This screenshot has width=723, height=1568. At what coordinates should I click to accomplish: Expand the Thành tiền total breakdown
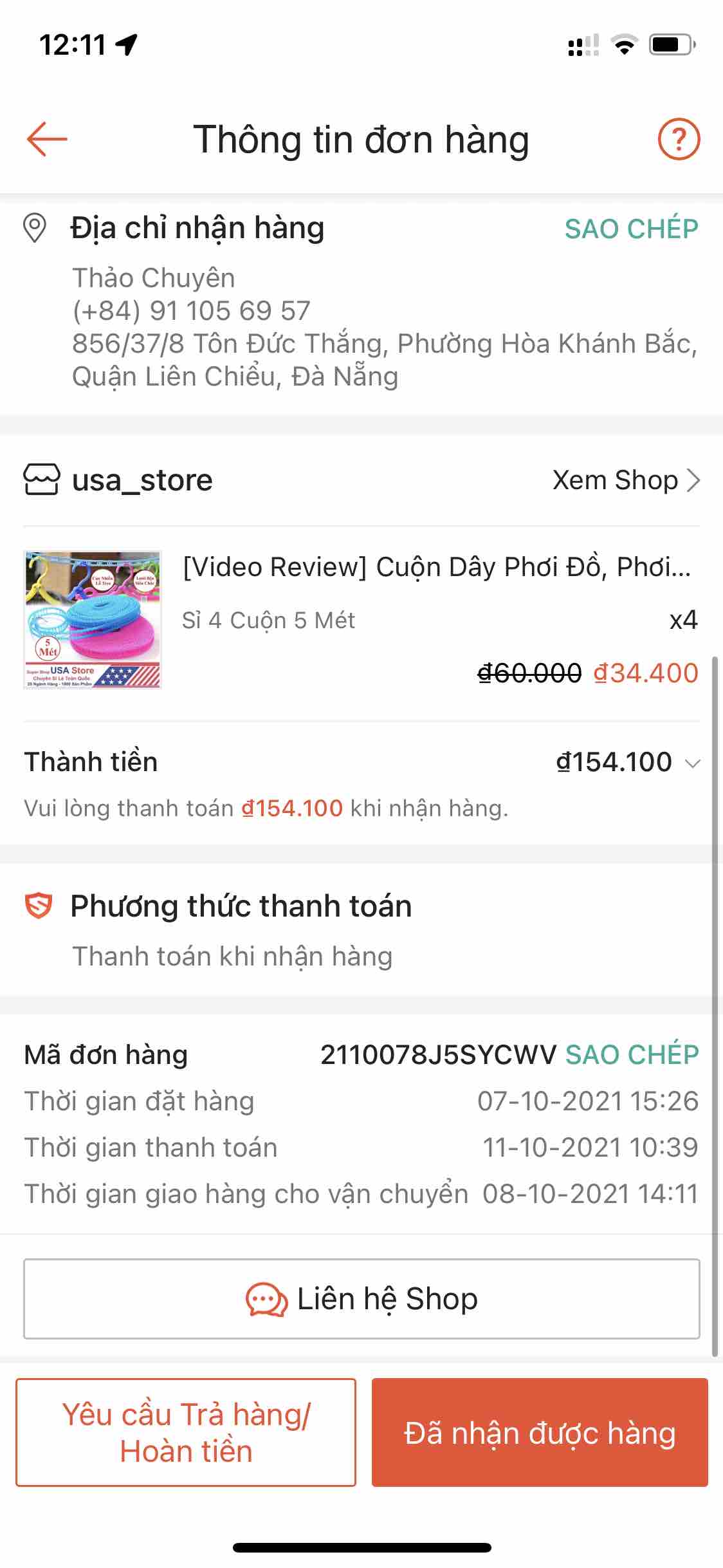692,763
